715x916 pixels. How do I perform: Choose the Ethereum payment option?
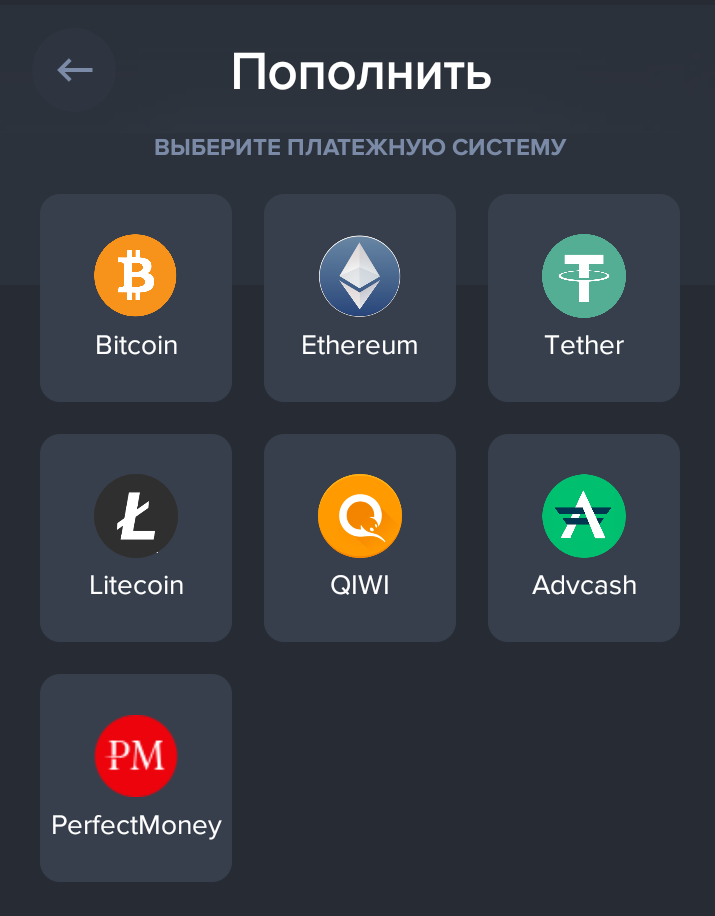pos(360,298)
